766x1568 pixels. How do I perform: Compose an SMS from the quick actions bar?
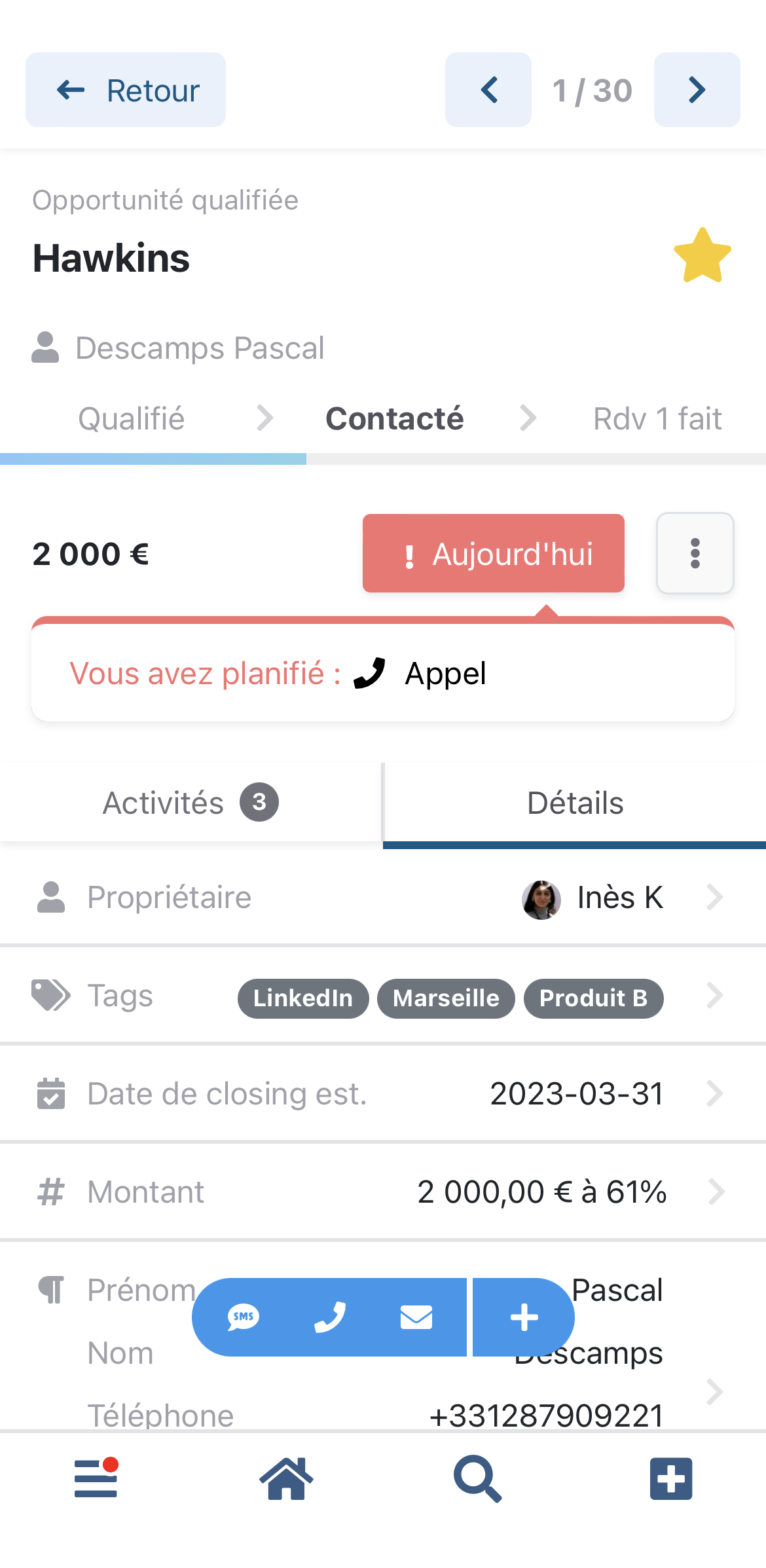coord(242,1317)
